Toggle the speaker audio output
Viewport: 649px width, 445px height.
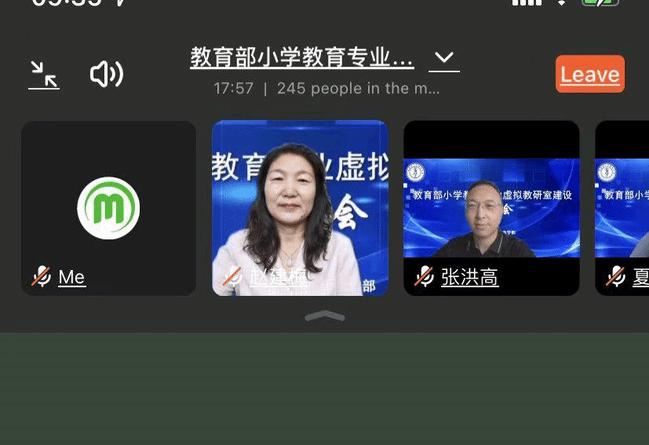pyautogui.click(x=106, y=74)
